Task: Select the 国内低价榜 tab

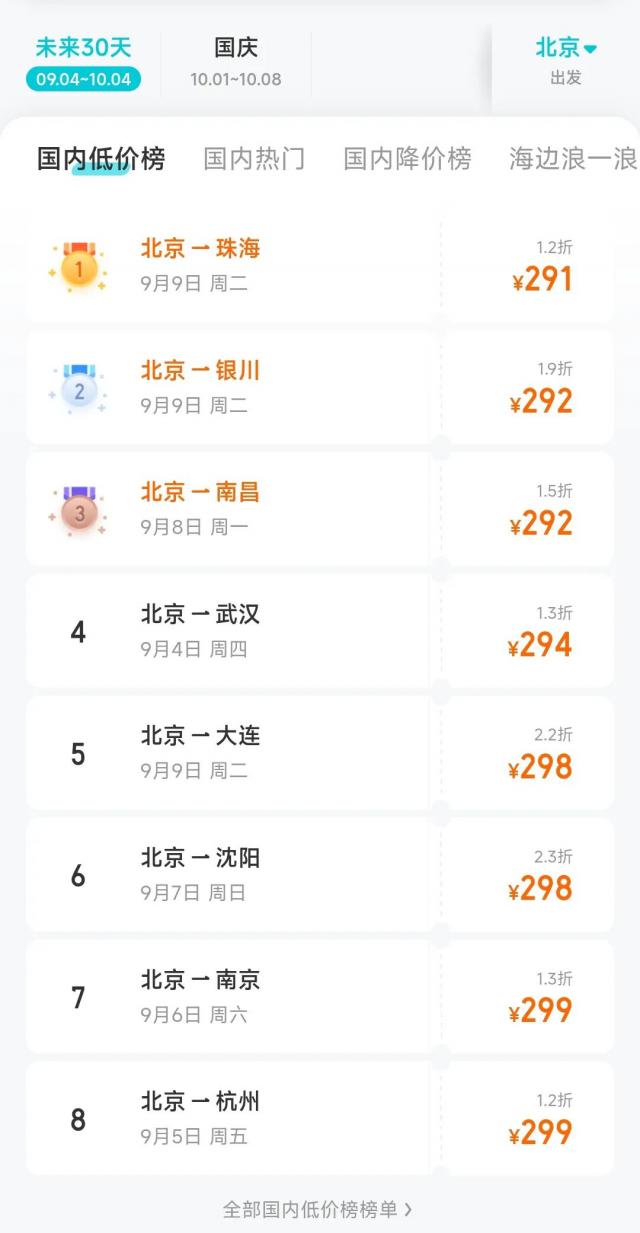Action: [x=101, y=159]
